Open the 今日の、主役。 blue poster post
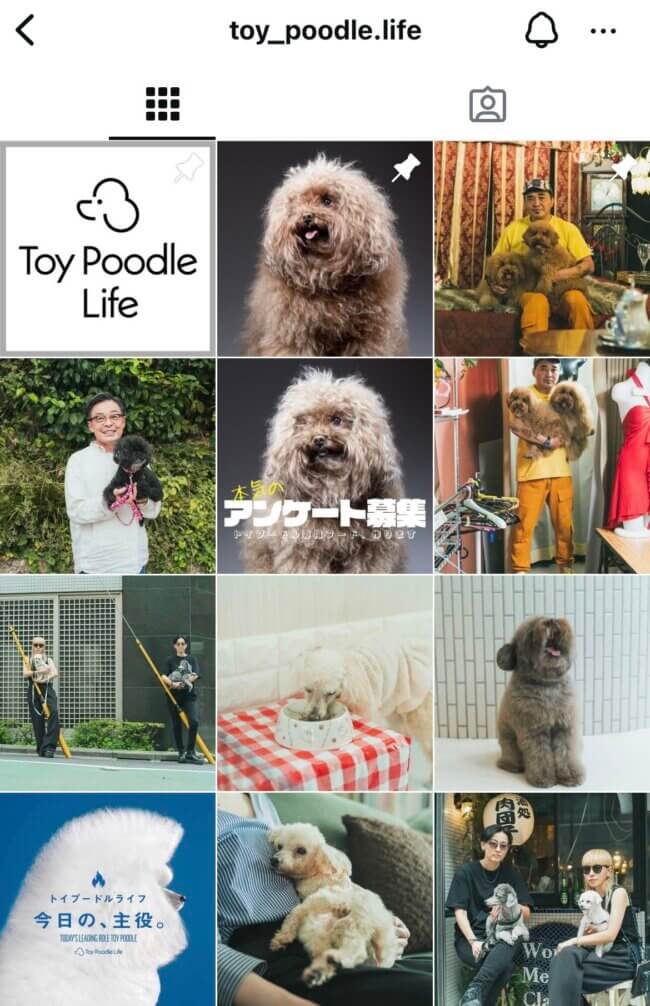Image resolution: width=650 pixels, height=1006 pixels. click(108, 899)
